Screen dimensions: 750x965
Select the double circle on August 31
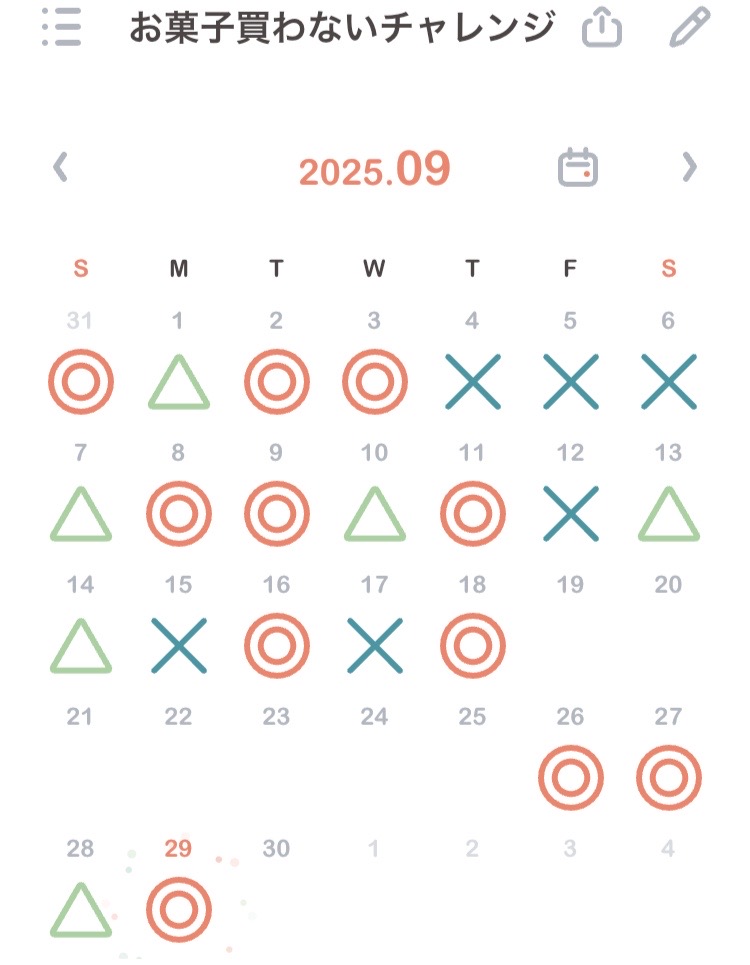81,382
